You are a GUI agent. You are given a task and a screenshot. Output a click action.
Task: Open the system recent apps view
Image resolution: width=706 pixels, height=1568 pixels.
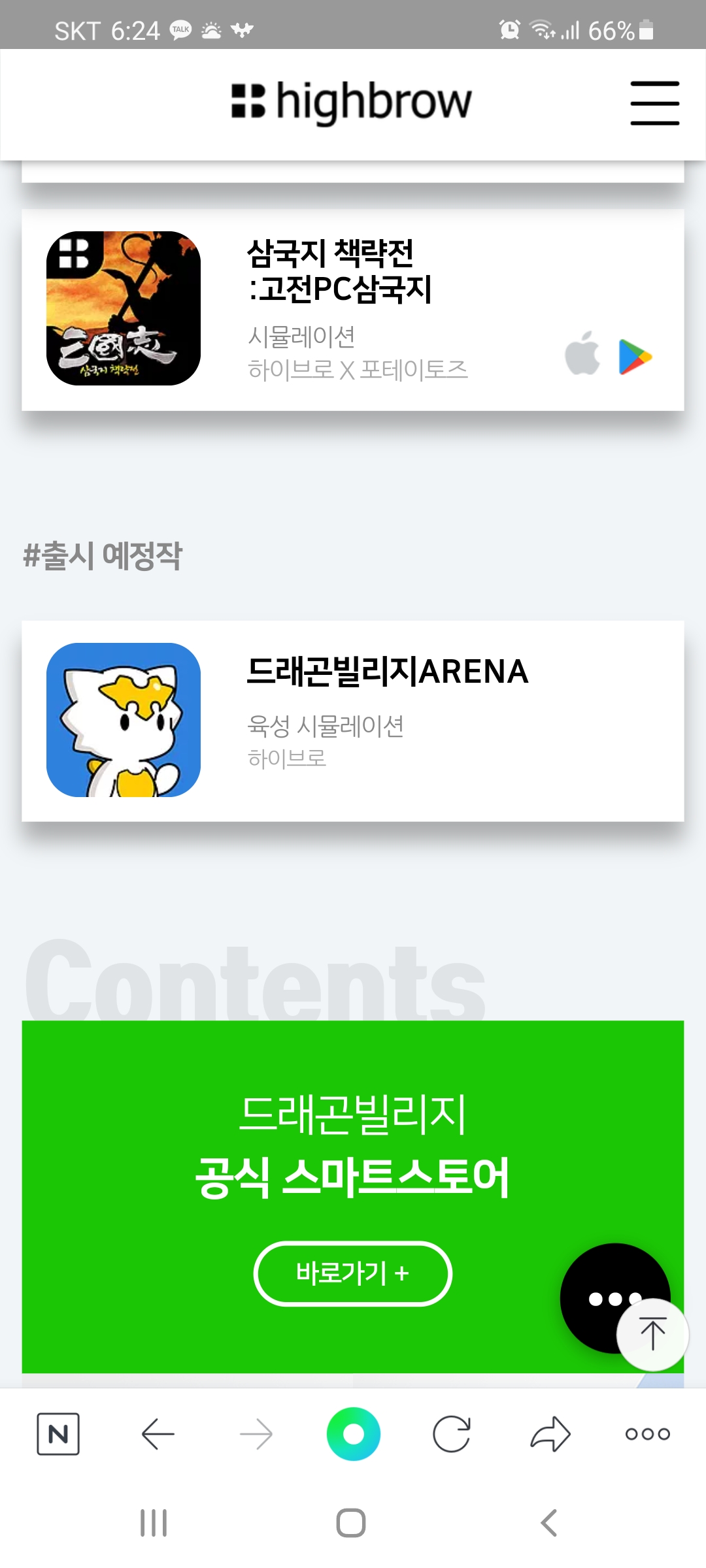(x=154, y=1523)
